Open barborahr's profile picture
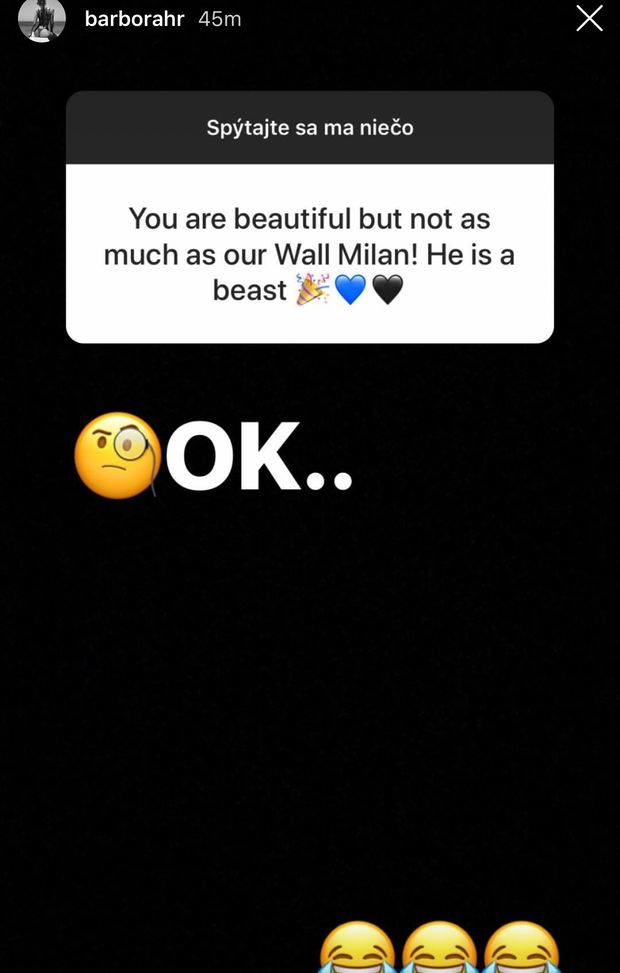 (42, 19)
